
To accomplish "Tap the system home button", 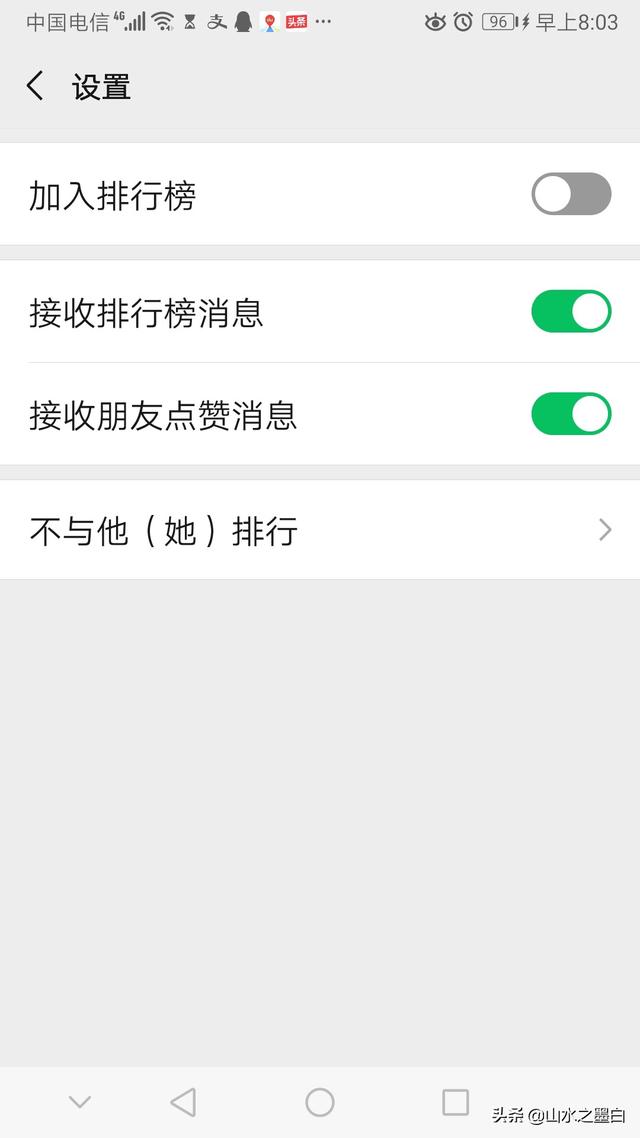I will coord(319,1102).
